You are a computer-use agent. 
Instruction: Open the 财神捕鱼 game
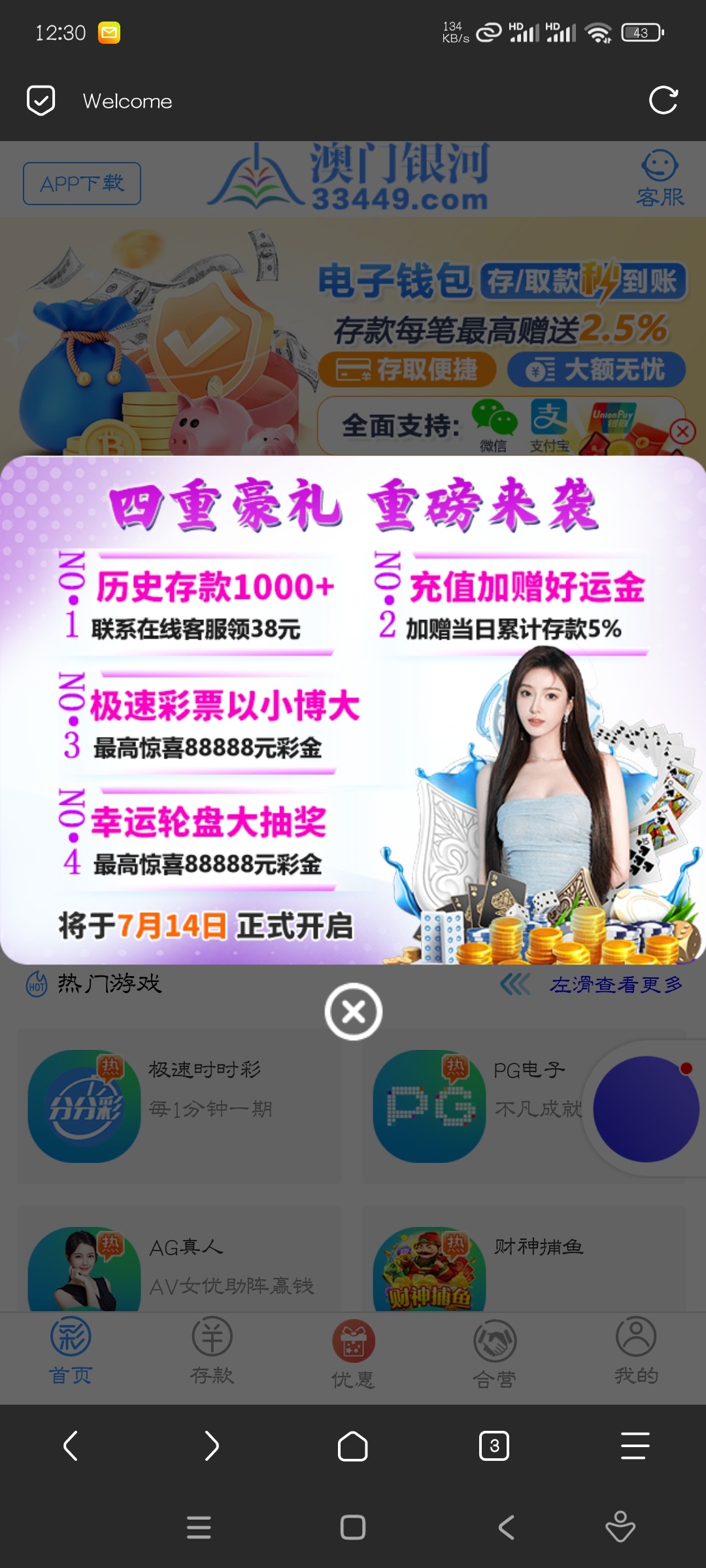click(523, 1264)
